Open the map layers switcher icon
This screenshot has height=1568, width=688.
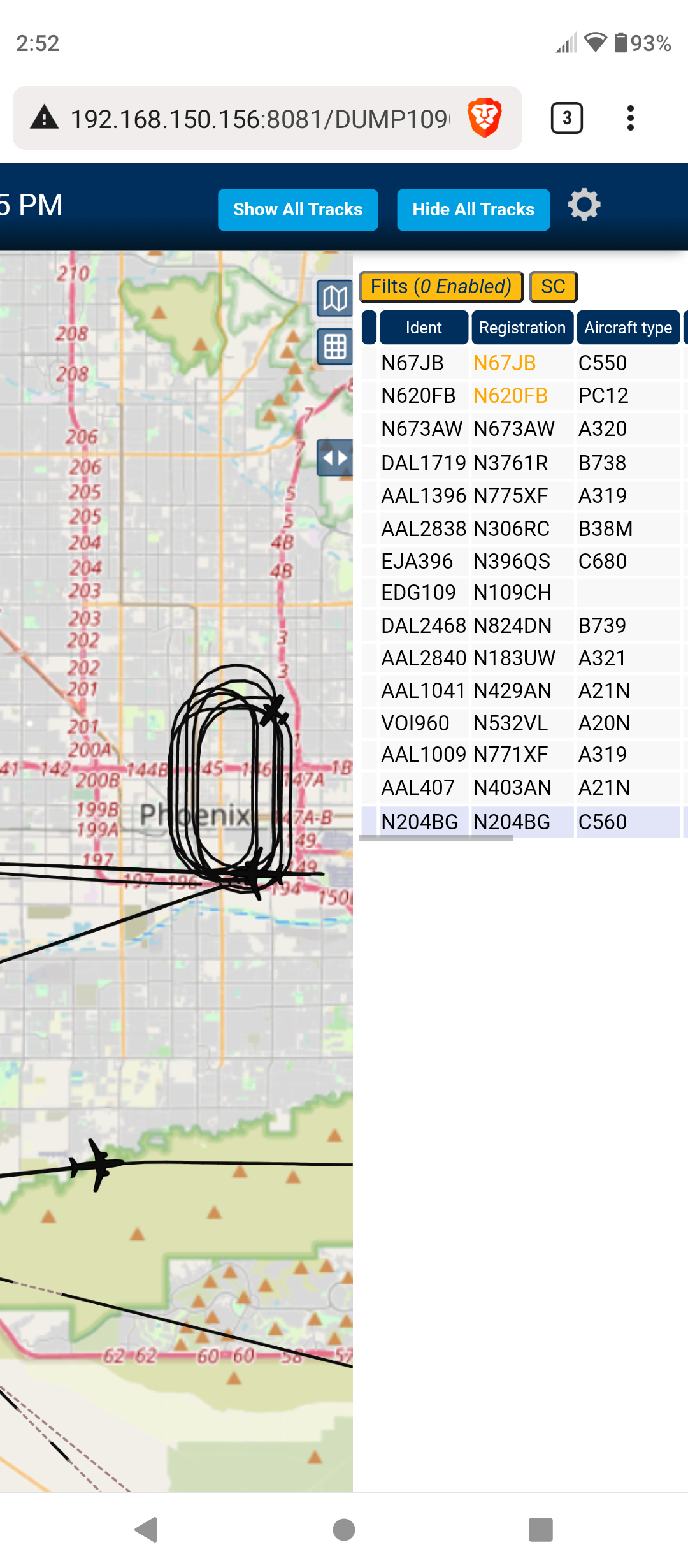[335, 298]
